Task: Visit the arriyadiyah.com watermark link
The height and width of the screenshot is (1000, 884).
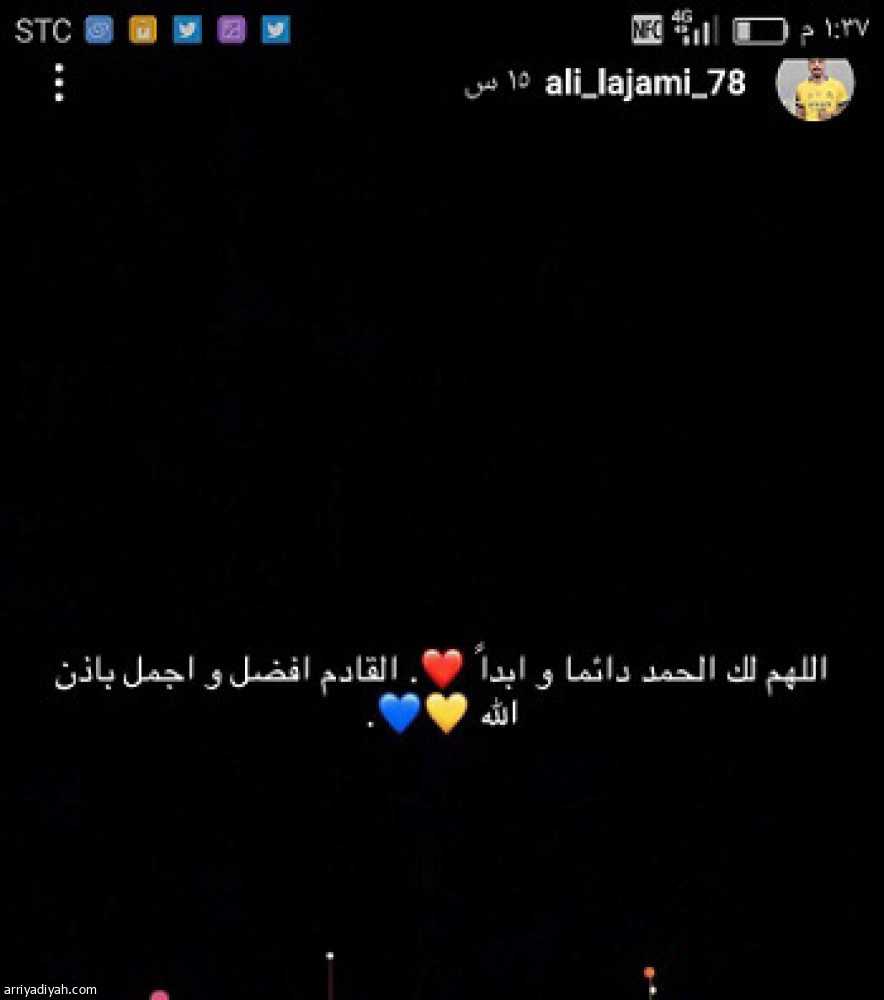Action: pyautogui.click(x=48, y=989)
